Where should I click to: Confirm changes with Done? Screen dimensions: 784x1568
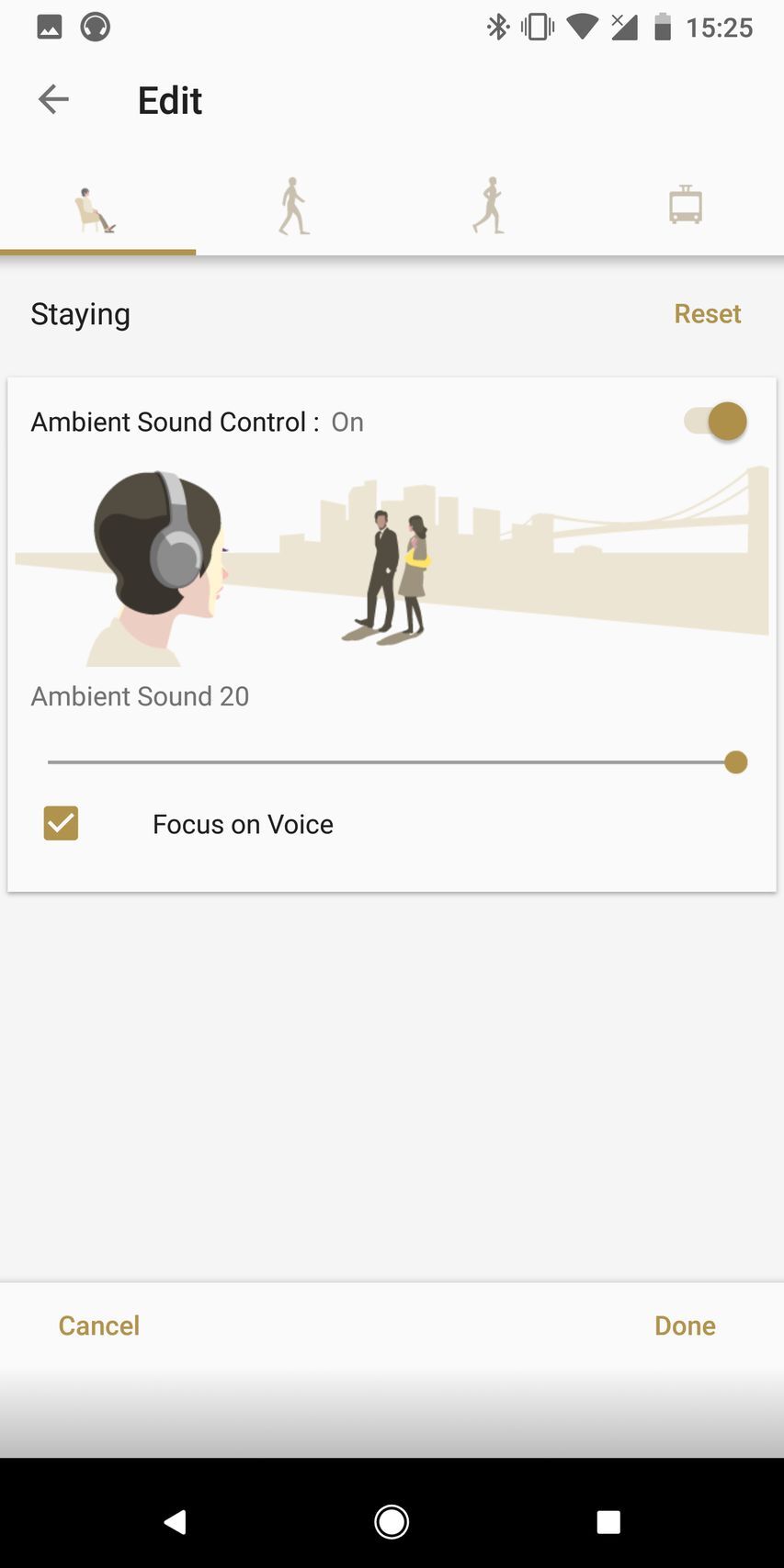(685, 1325)
